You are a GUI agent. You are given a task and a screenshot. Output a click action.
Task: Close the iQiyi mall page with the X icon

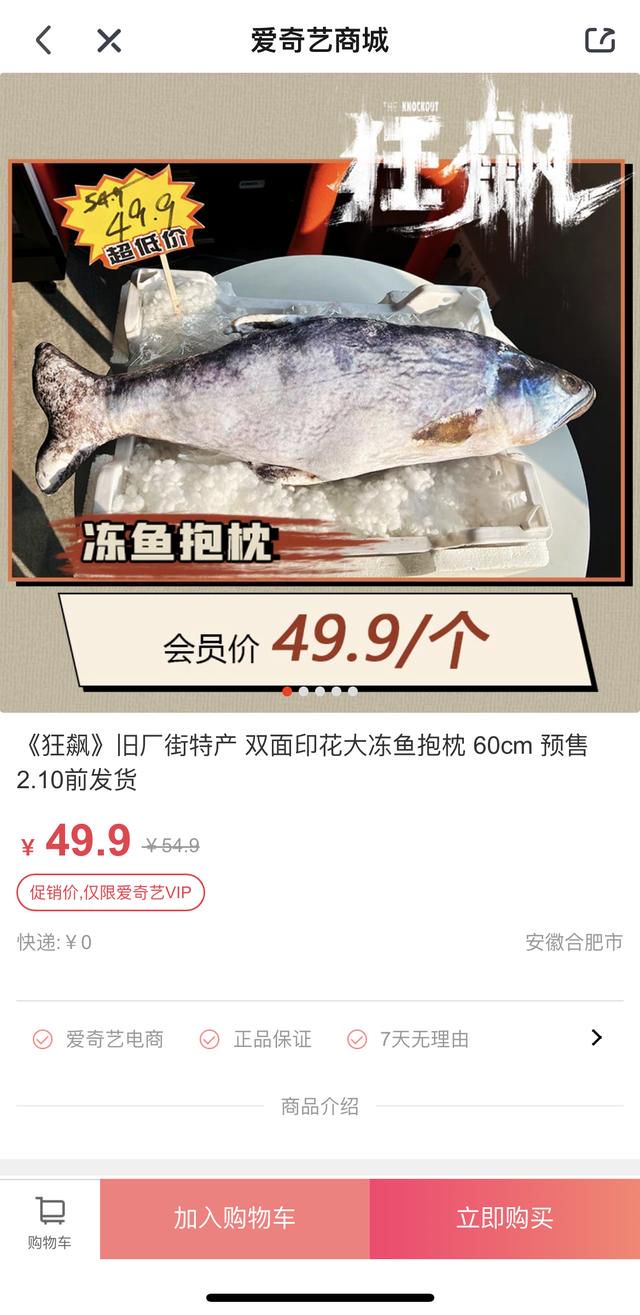click(108, 40)
